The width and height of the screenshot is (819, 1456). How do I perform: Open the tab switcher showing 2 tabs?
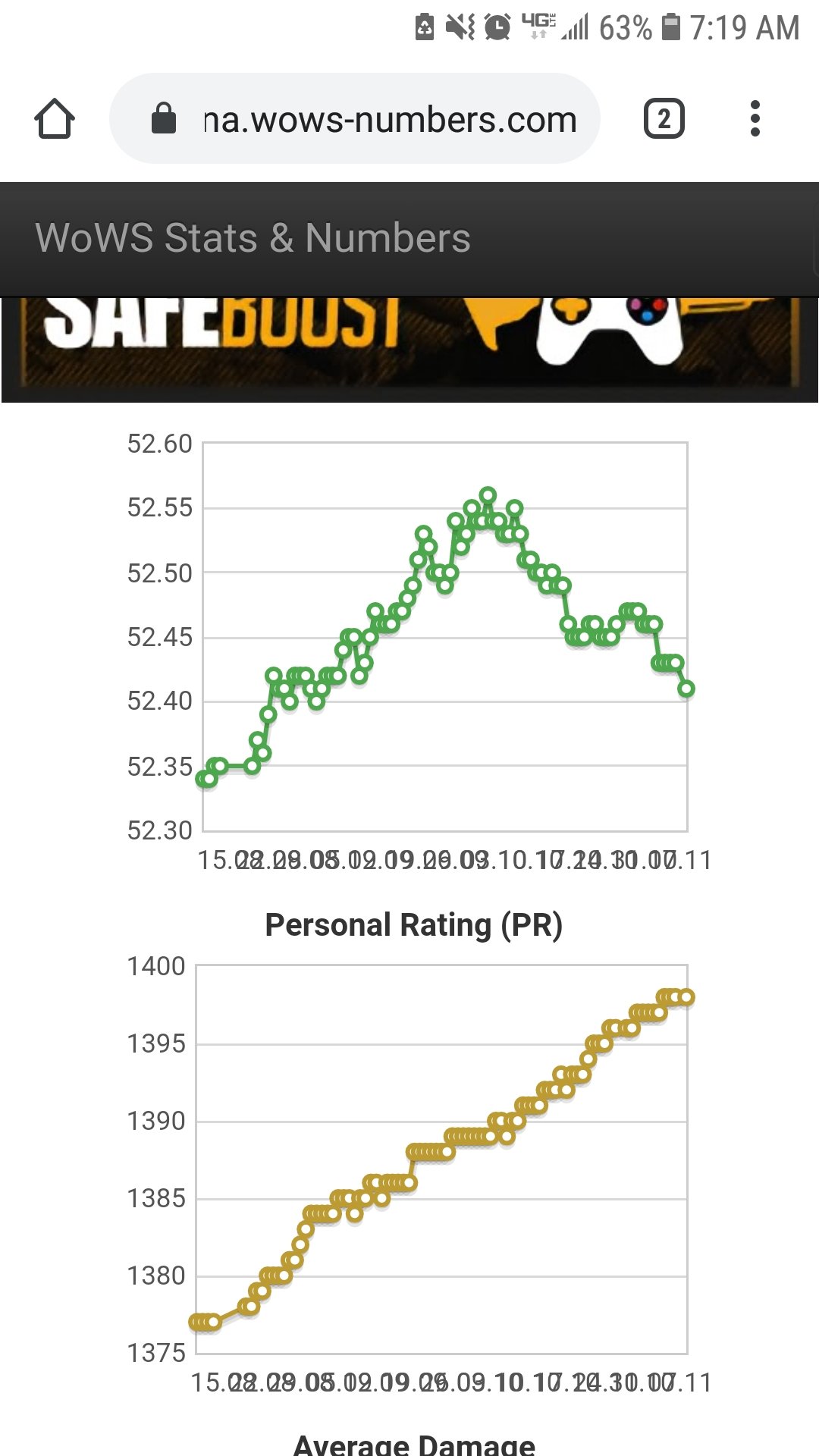(x=664, y=119)
